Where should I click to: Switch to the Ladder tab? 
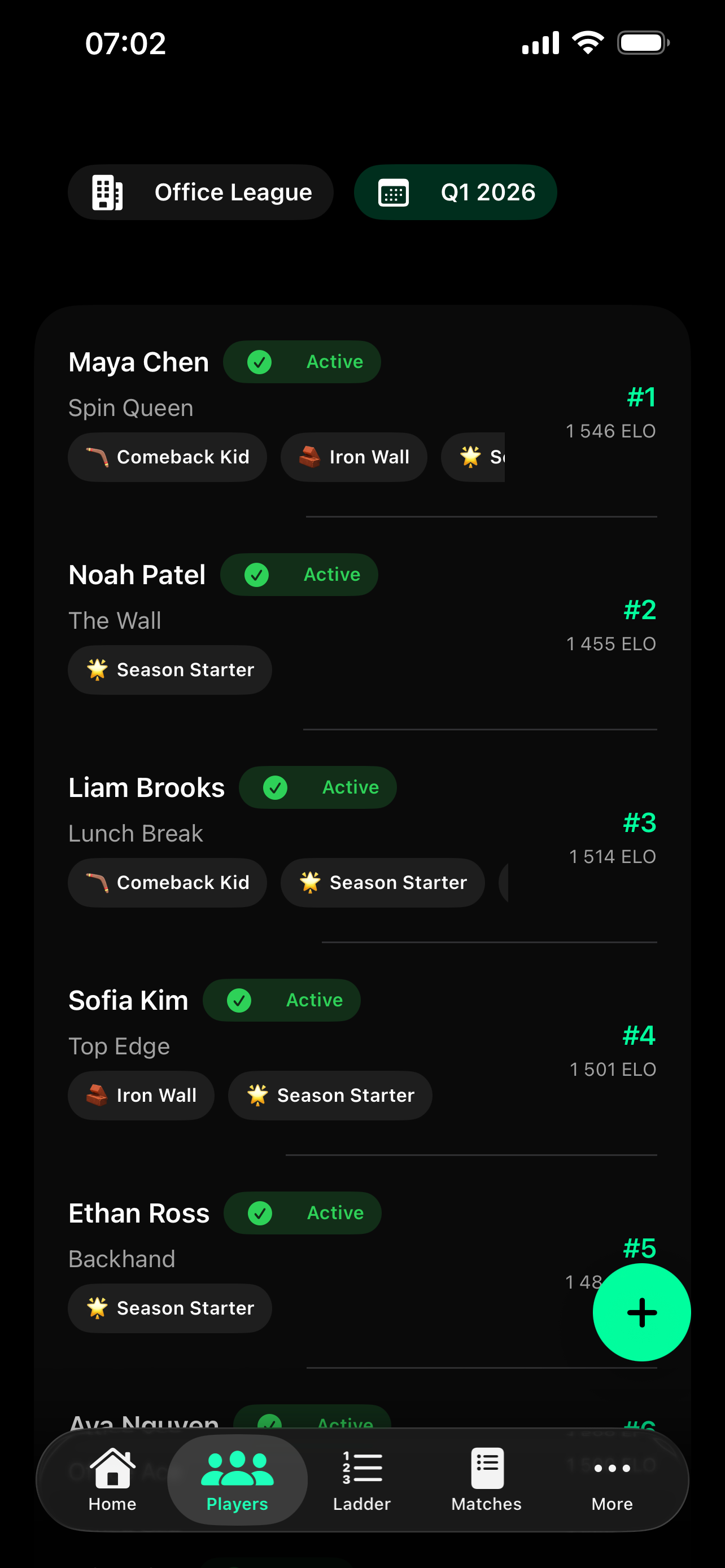tap(362, 1480)
